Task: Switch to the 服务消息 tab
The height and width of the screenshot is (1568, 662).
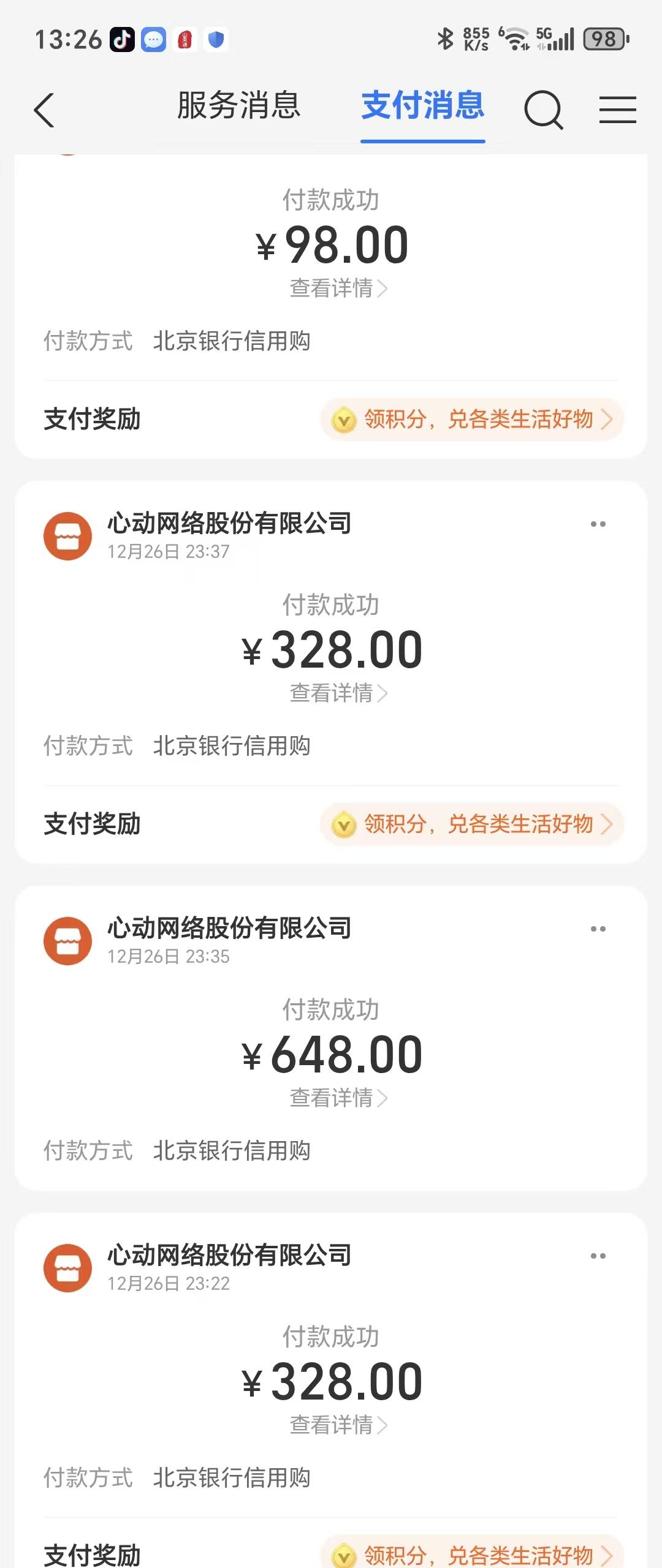Action: pyautogui.click(x=238, y=105)
